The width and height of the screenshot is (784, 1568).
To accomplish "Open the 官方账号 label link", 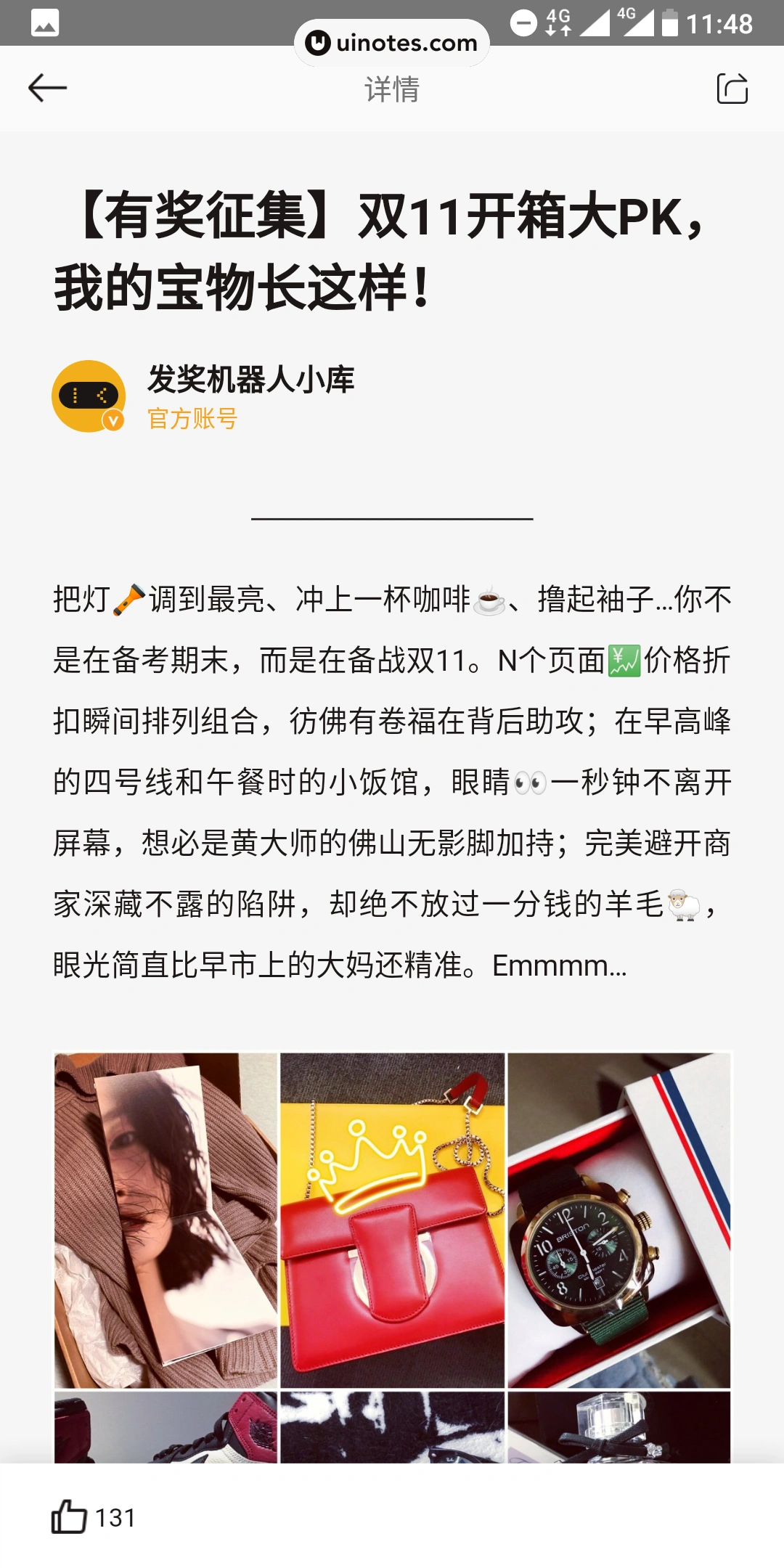I will [x=192, y=421].
